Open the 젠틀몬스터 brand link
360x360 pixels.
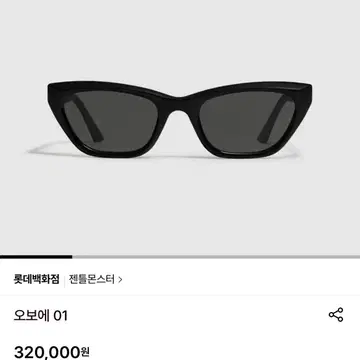click(x=95, y=279)
